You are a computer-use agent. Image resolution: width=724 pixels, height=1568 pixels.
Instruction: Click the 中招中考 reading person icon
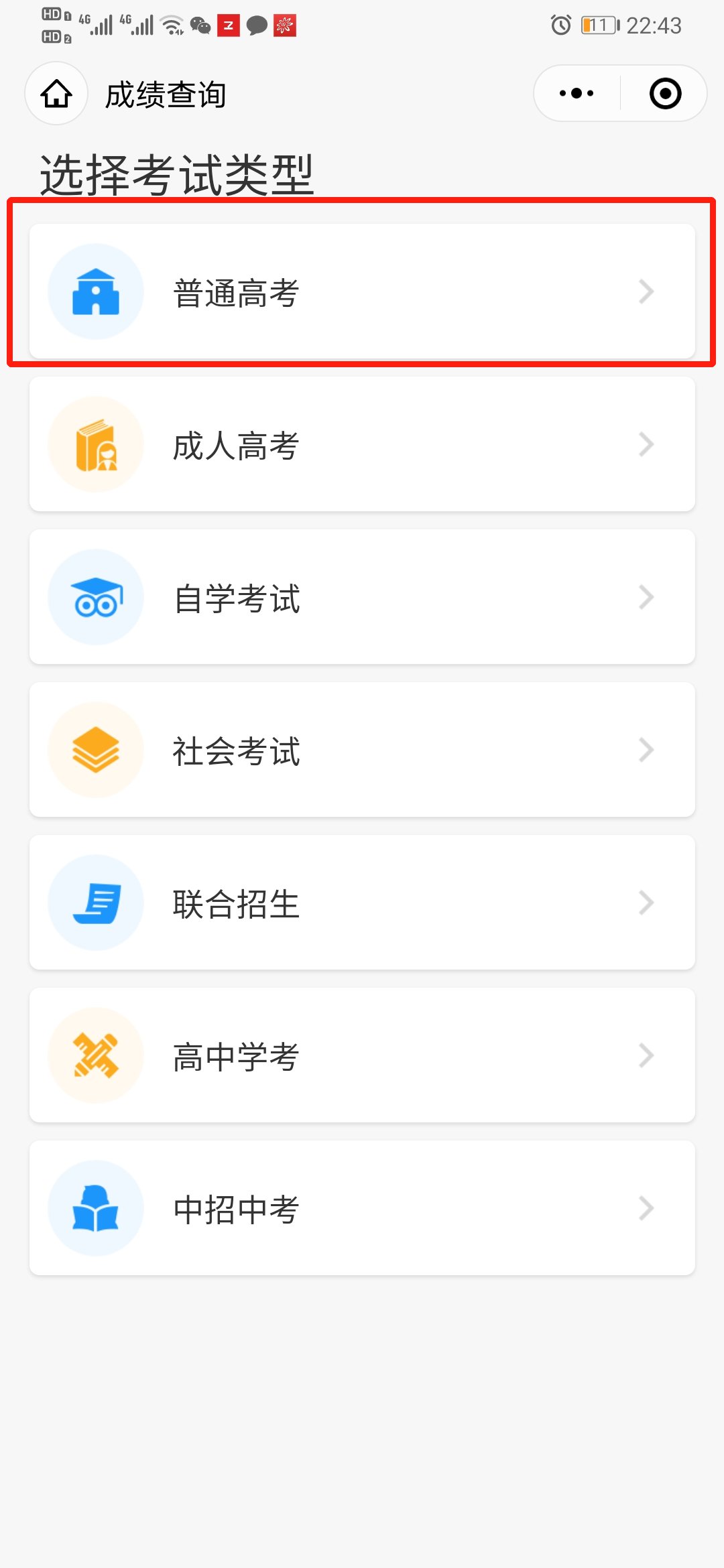(95, 1207)
